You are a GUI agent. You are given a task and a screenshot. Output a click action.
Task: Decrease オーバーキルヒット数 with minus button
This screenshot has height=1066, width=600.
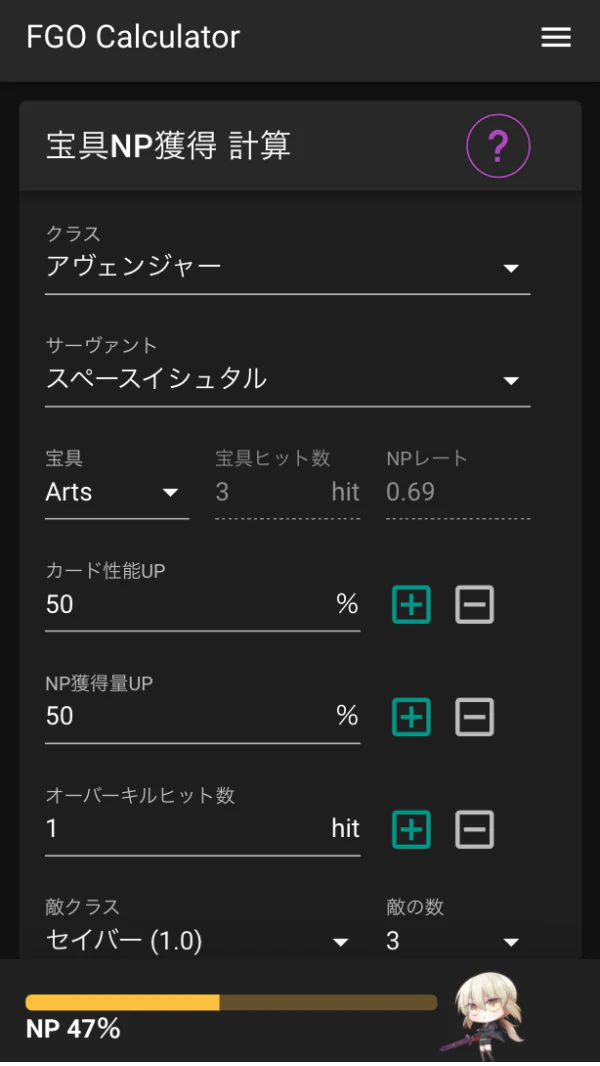point(474,829)
